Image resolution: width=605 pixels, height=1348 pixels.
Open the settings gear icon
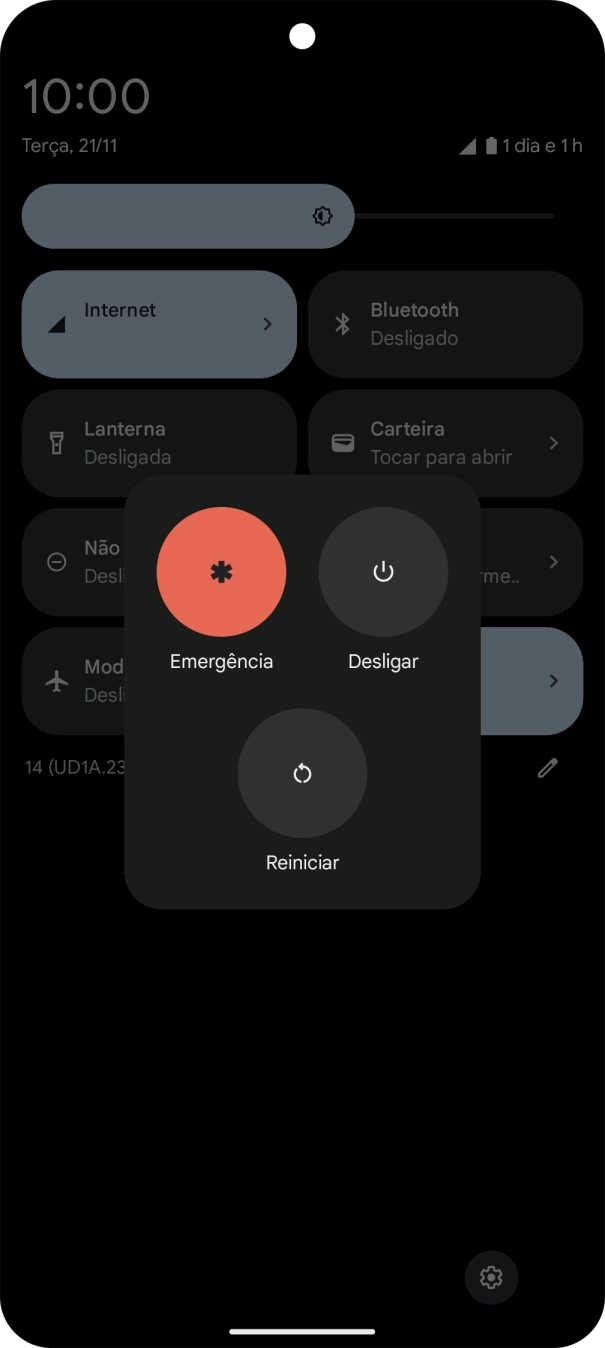pyautogui.click(x=491, y=1277)
